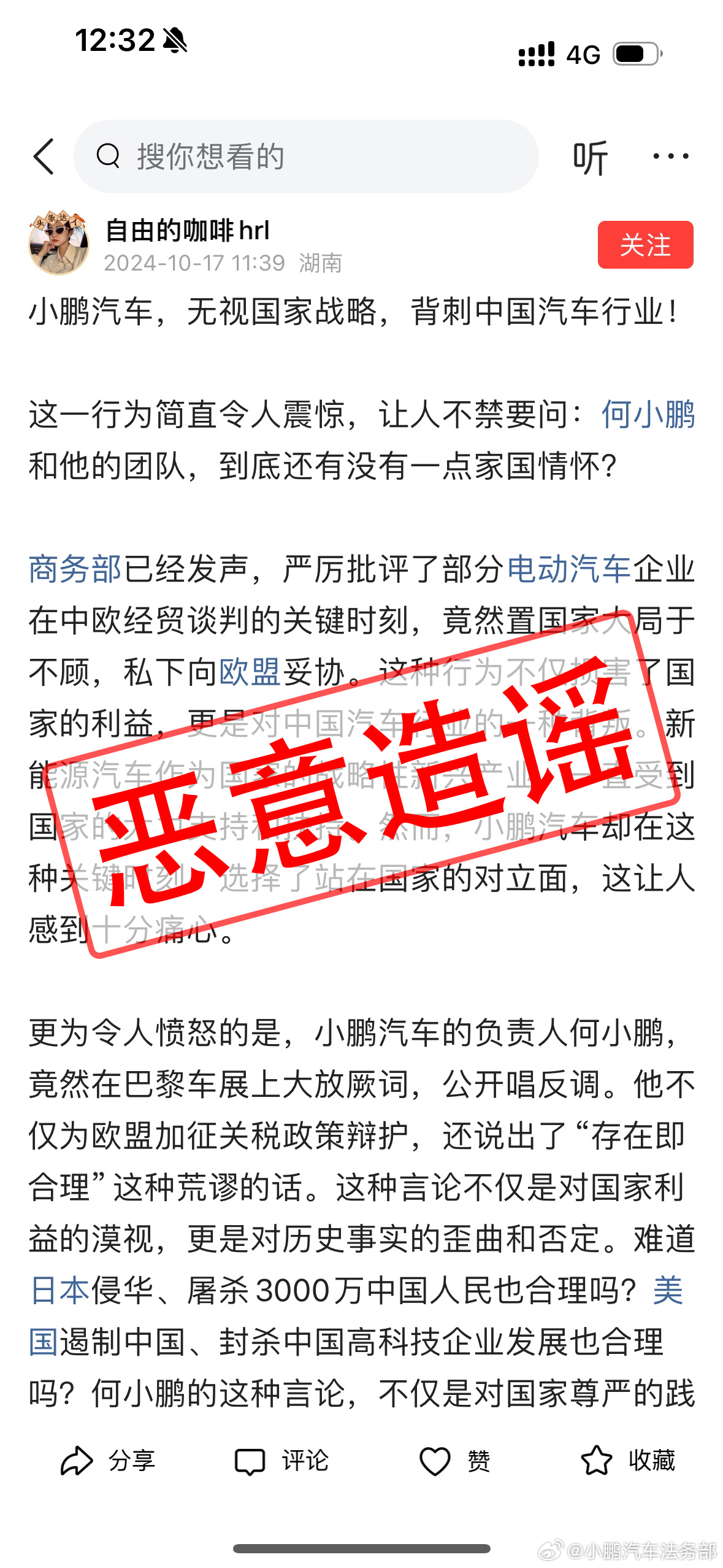Open comments with 评论
723x1568 pixels.
pos(282,1461)
